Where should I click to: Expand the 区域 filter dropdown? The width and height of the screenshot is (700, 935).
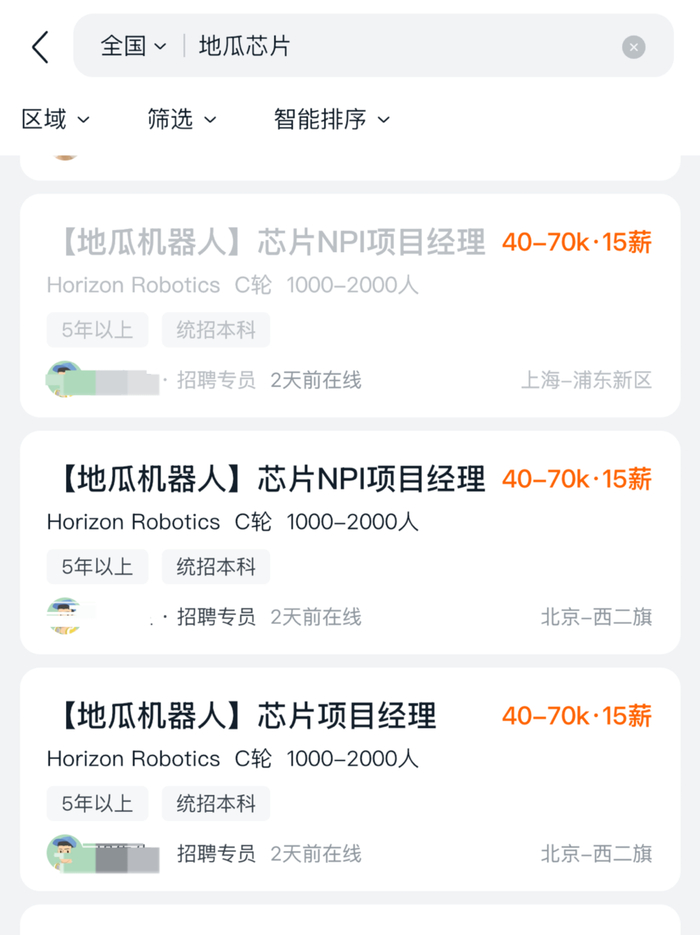click(x=55, y=119)
